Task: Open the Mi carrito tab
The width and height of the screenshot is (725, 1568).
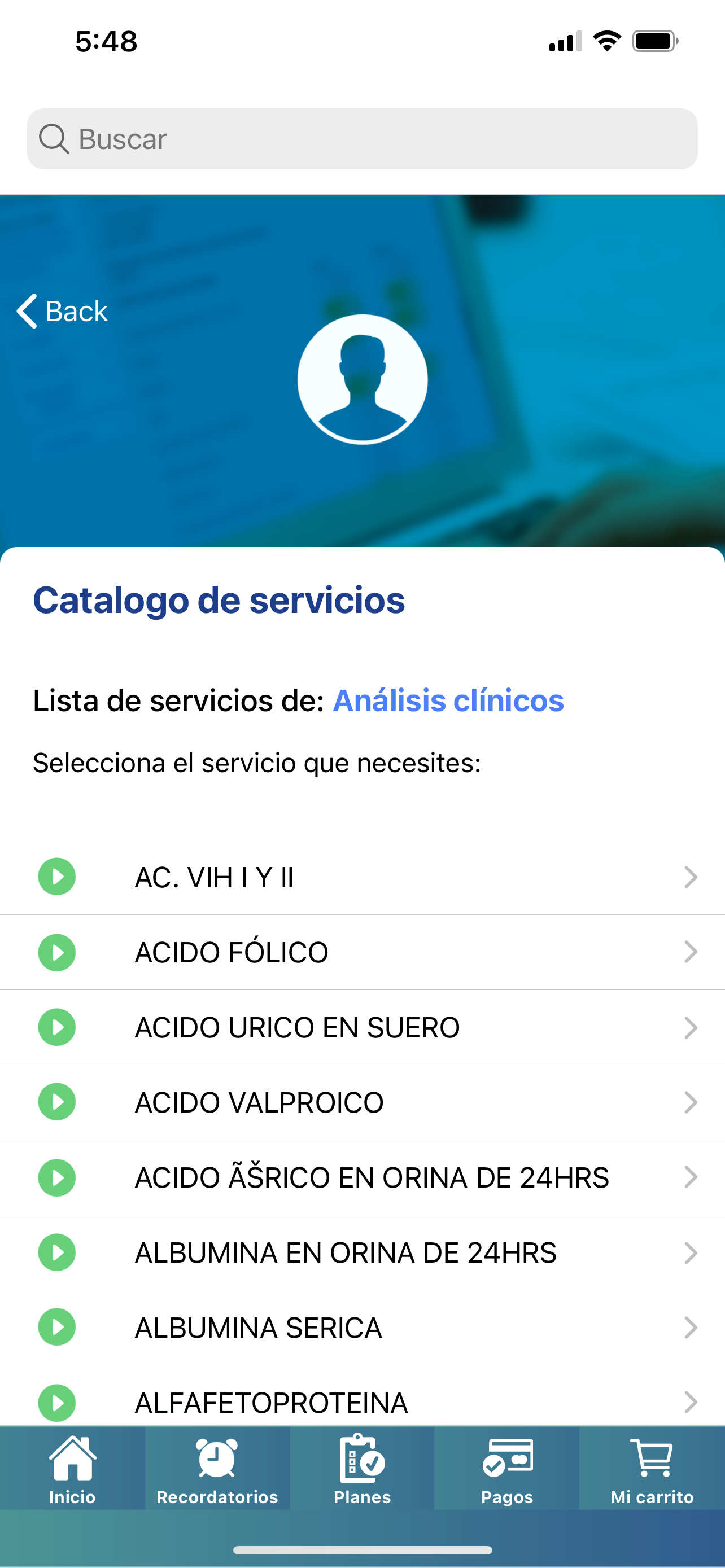Action: [x=652, y=1469]
